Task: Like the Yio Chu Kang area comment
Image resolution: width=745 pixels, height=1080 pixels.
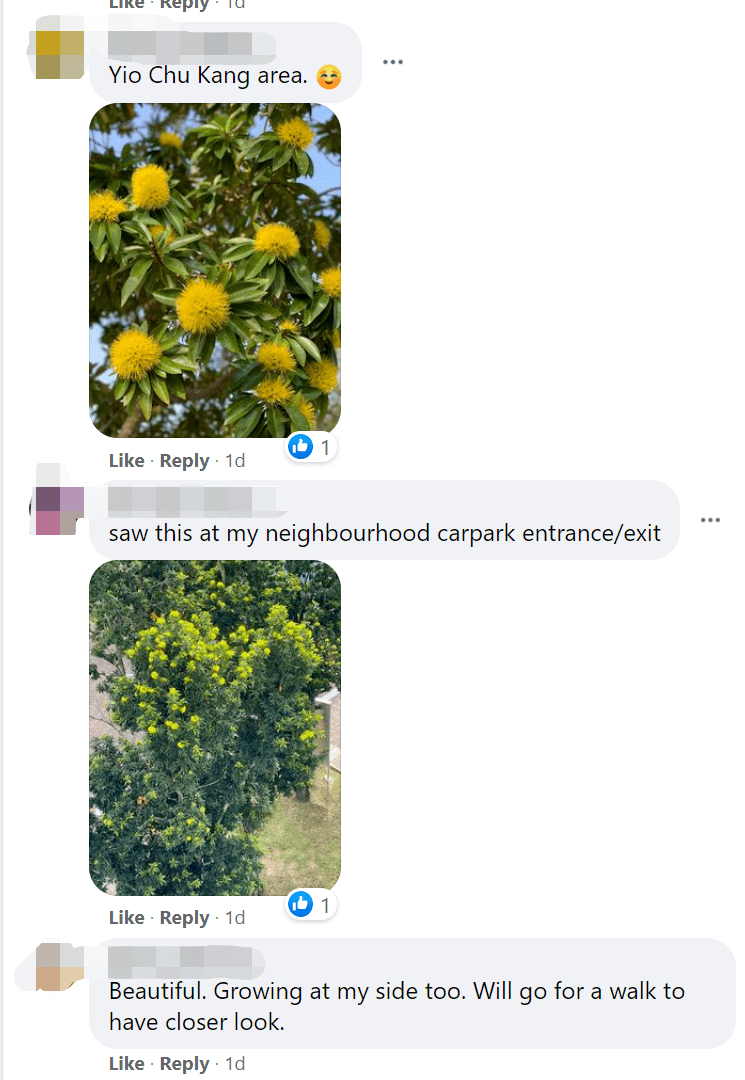Action: [x=126, y=461]
